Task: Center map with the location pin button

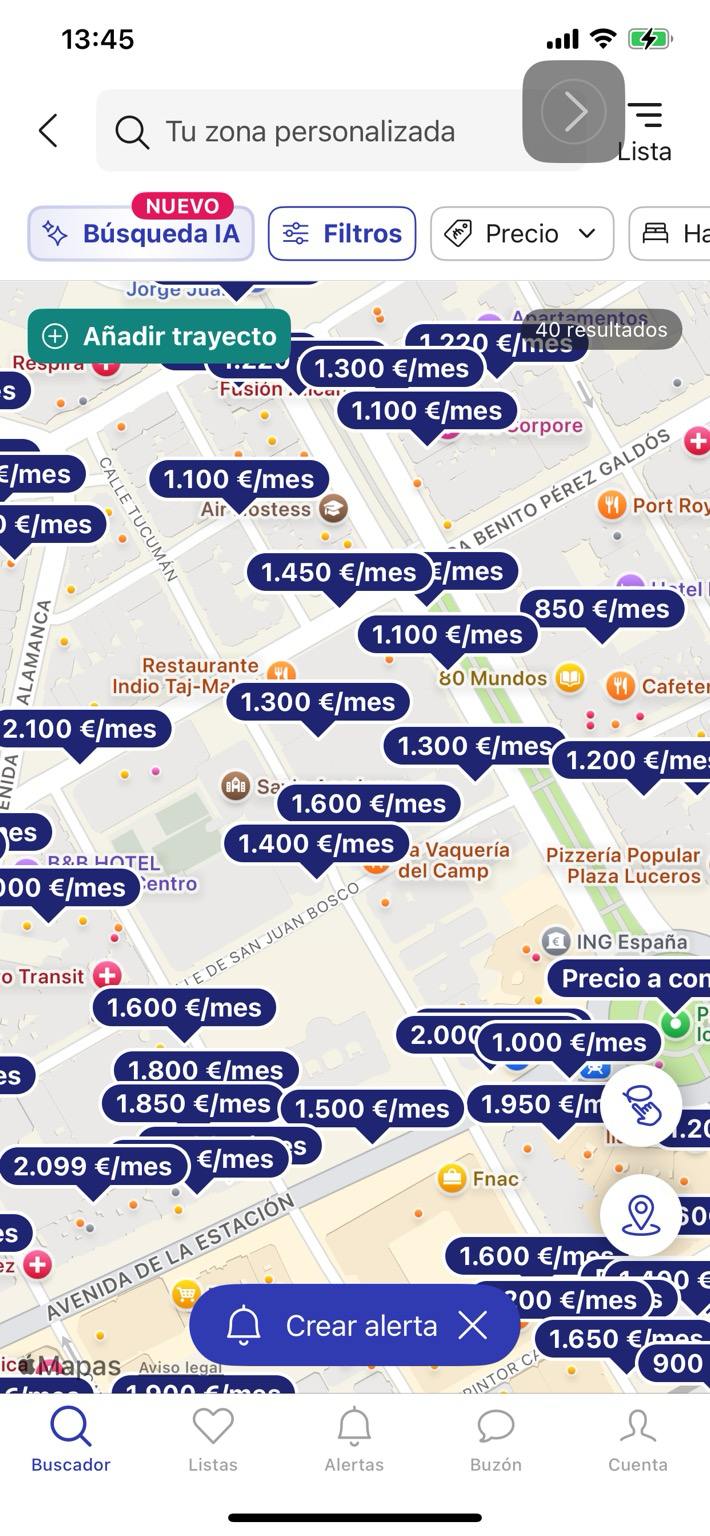Action: [641, 1215]
